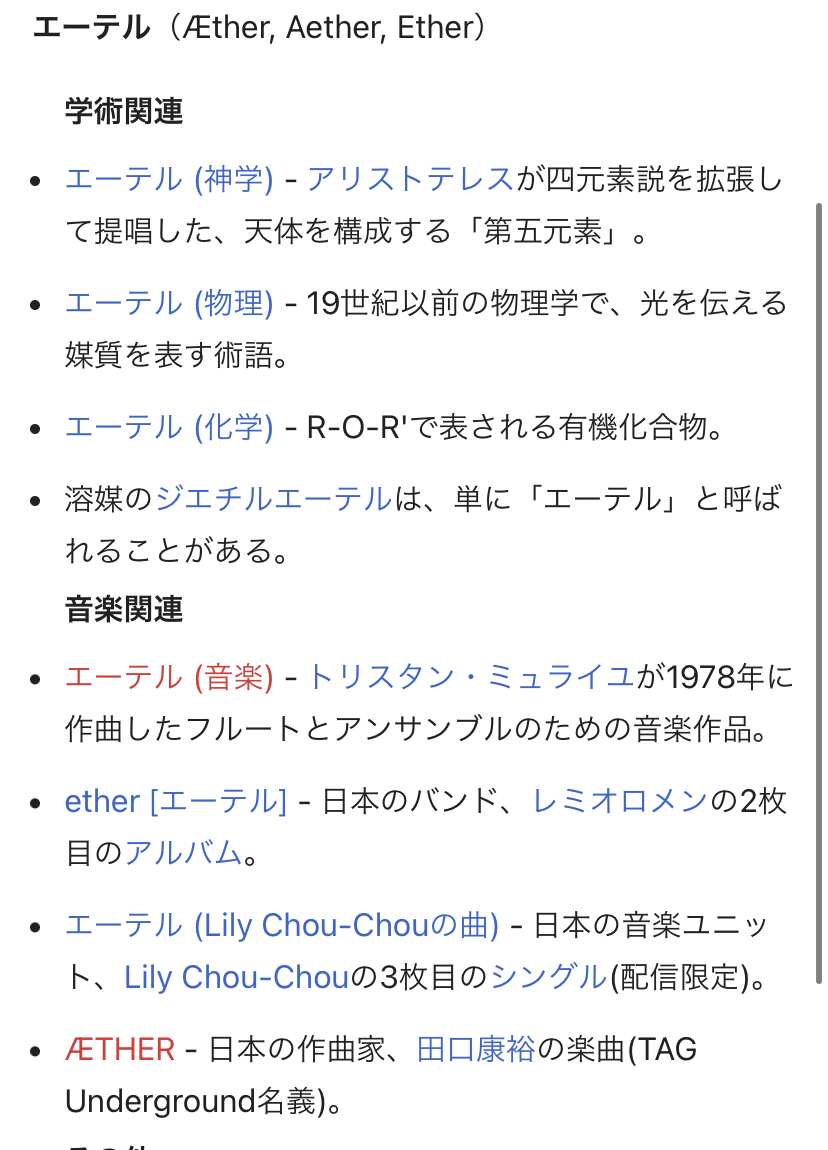Open the red エーテル (音楽) link

(168, 677)
